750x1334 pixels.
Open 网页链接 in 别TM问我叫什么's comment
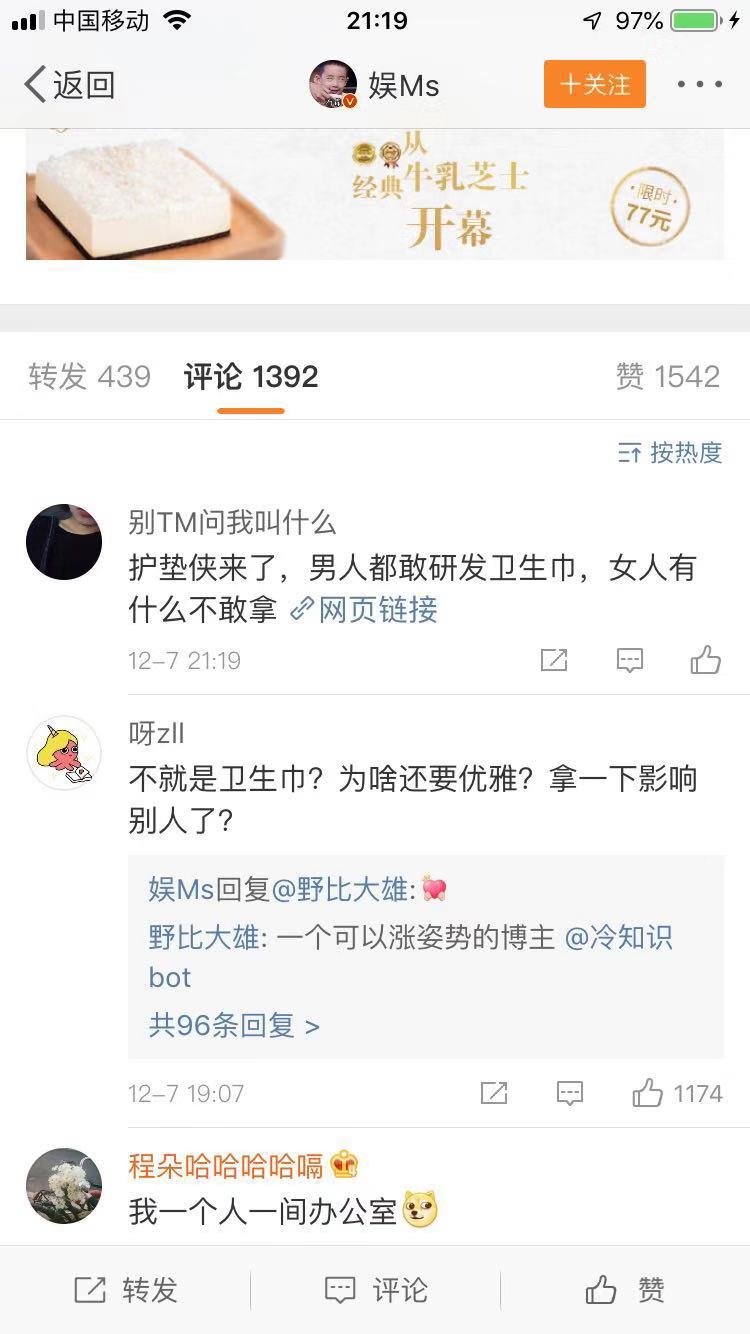coord(365,609)
